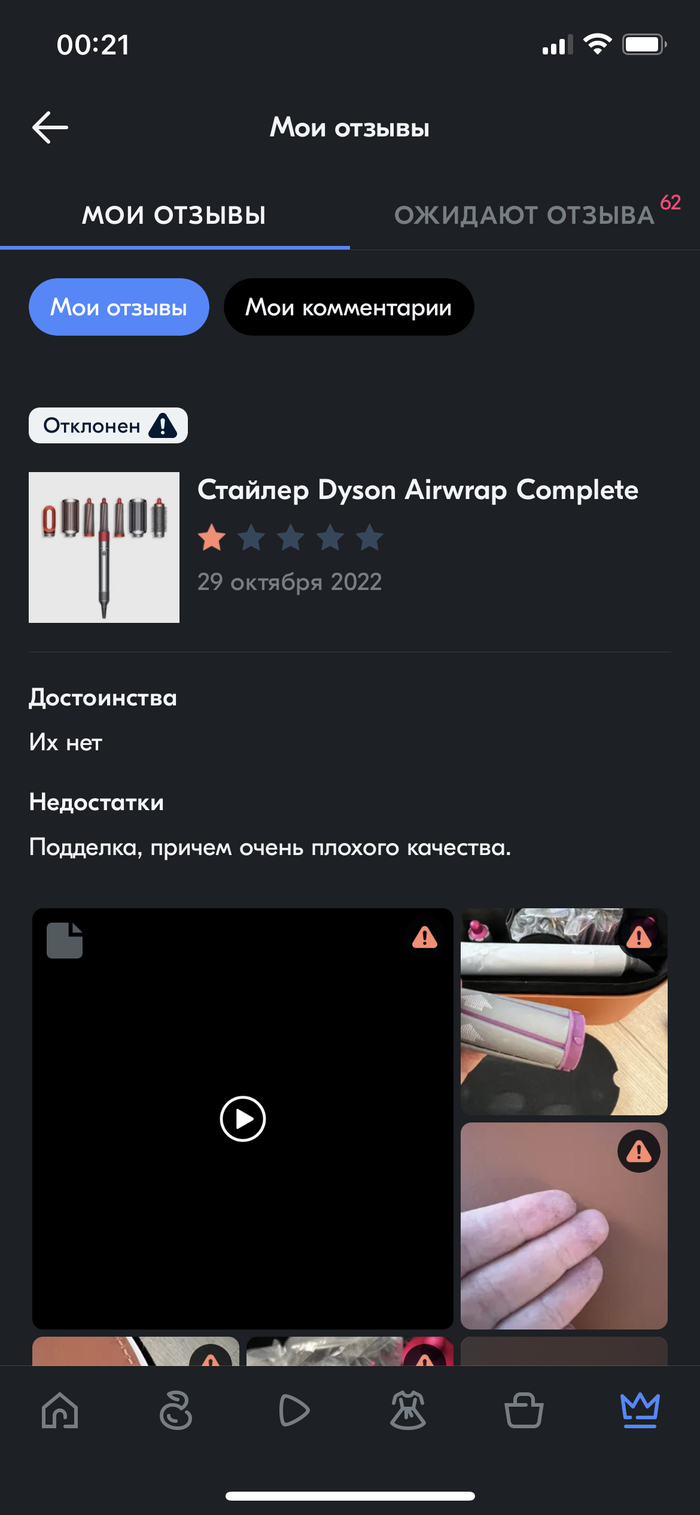Open the crown profile tab
The width and height of the screenshot is (700, 1515).
(x=639, y=1410)
